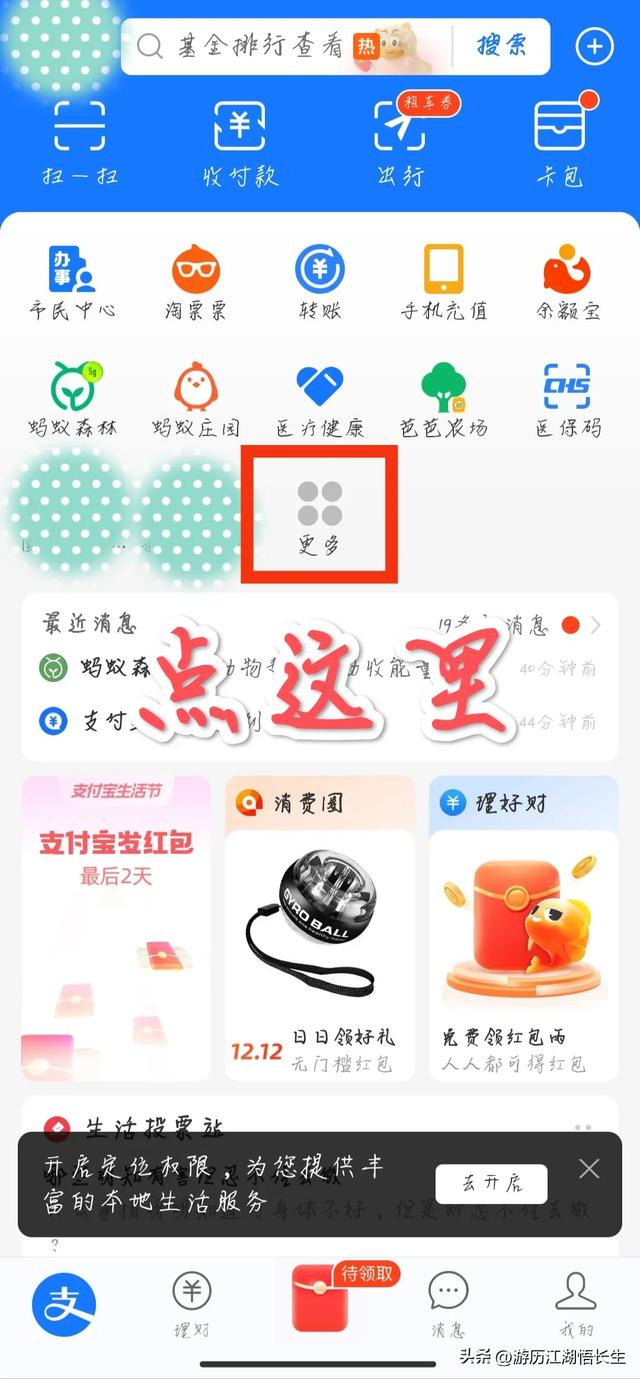Screen dimensions: 640x1379
Task: Tap 去开启 to enable location permission
Action: tap(491, 1183)
